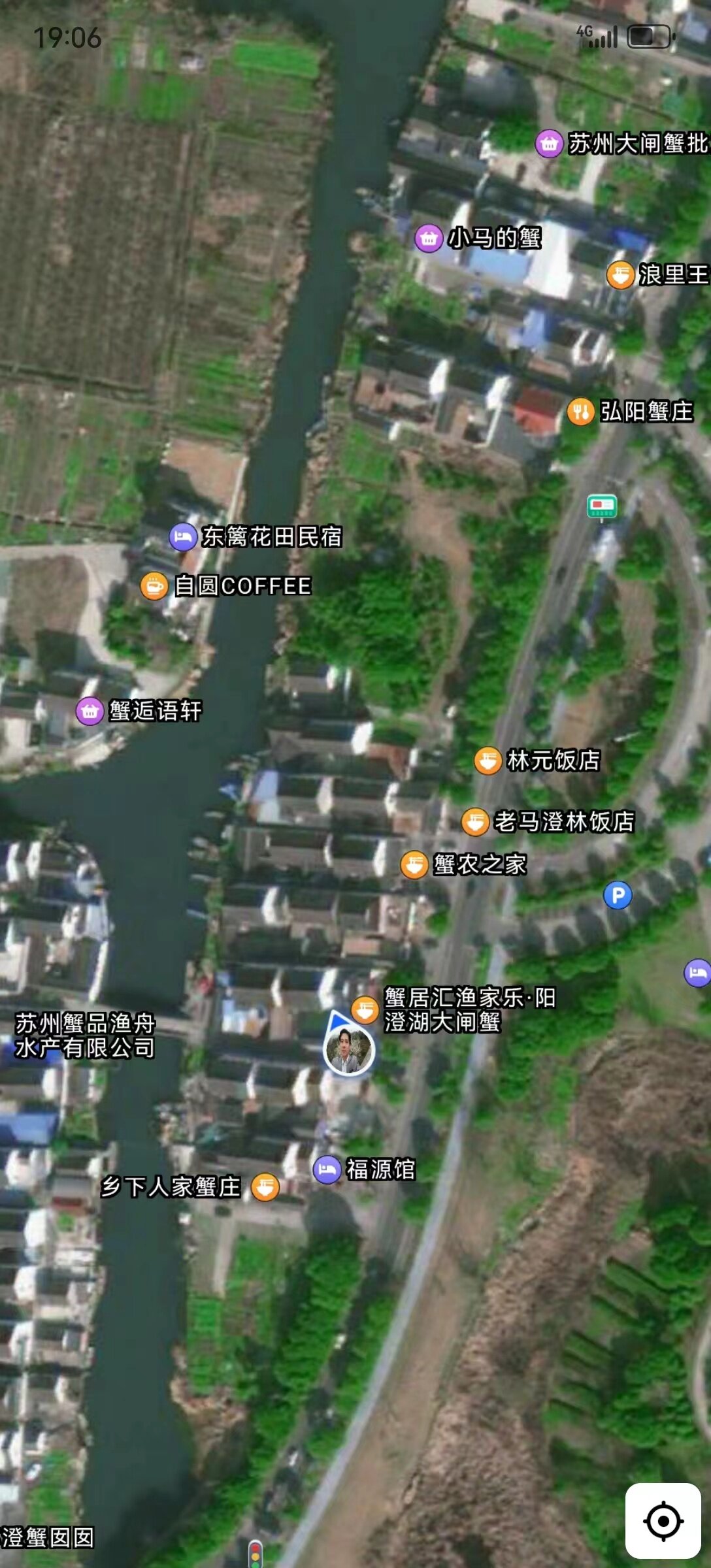Select the bus stop marker

602,506
